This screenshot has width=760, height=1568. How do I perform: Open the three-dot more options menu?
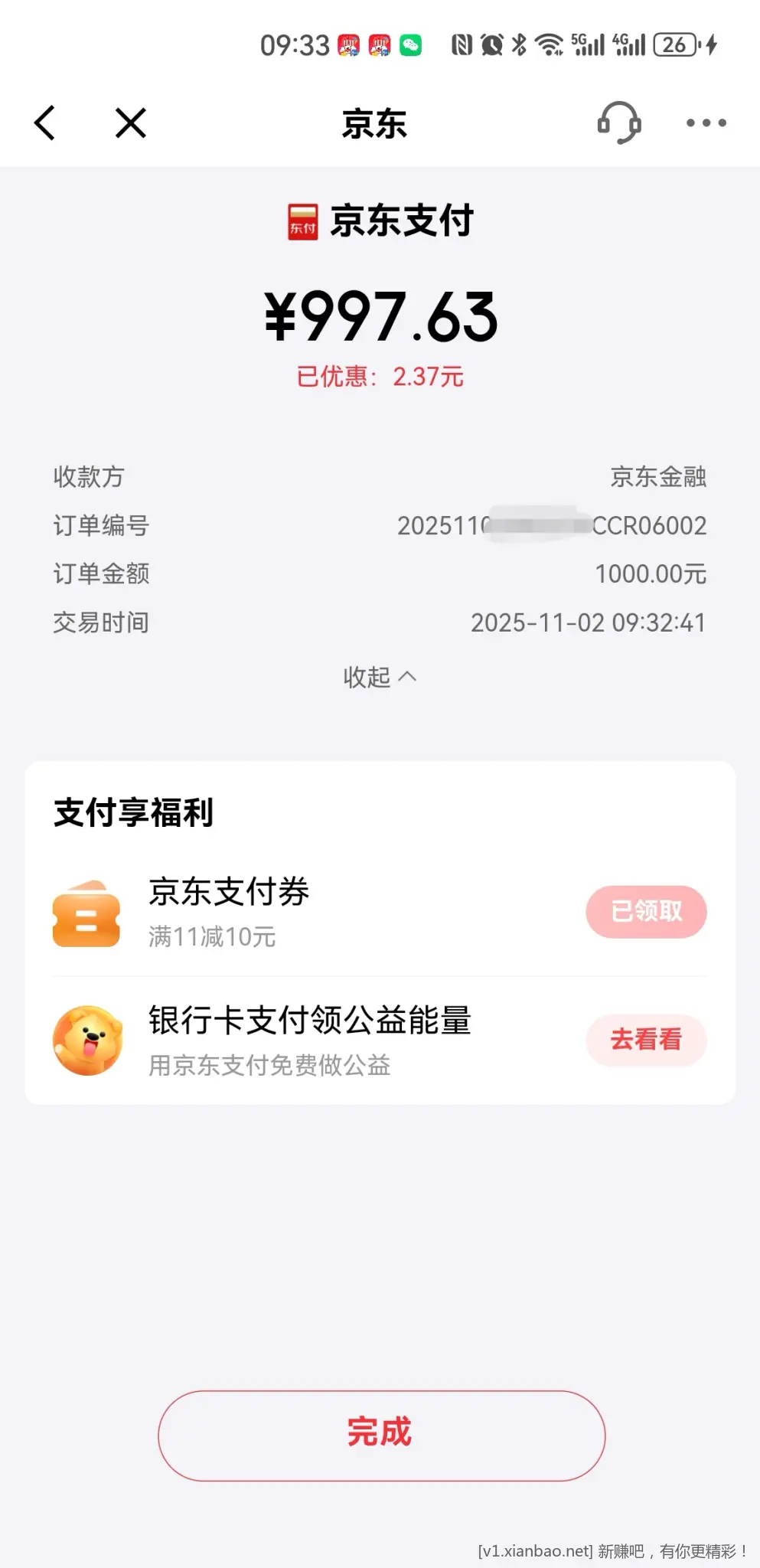(705, 122)
